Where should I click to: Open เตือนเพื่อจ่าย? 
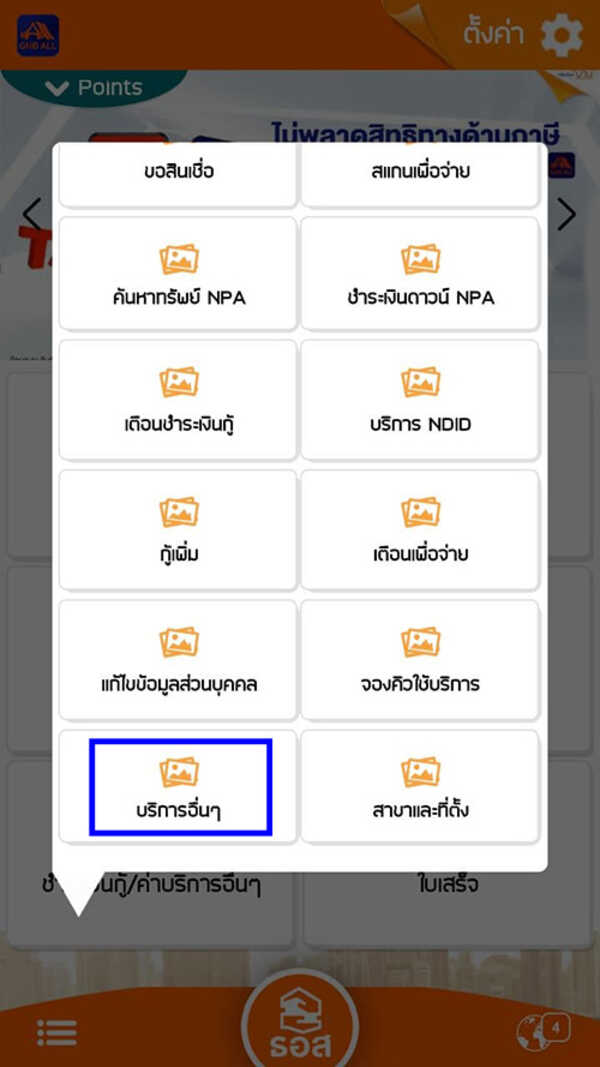[420, 529]
